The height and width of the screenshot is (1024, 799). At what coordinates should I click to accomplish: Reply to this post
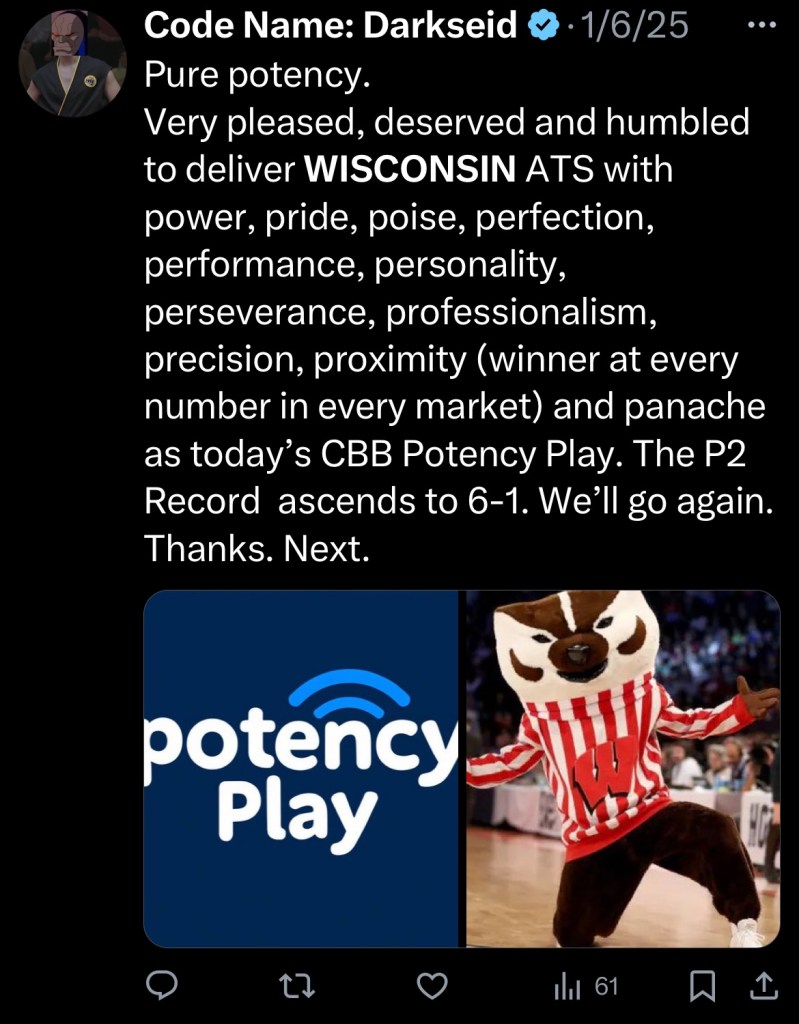pyautogui.click(x=162, y=986)
